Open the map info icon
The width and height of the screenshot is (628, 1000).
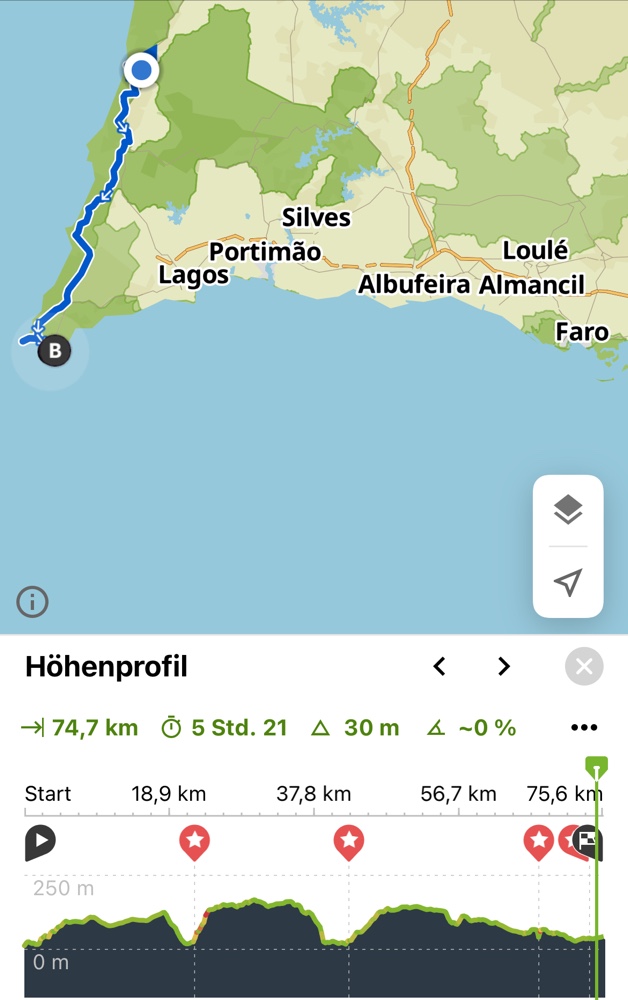point(32,602)
